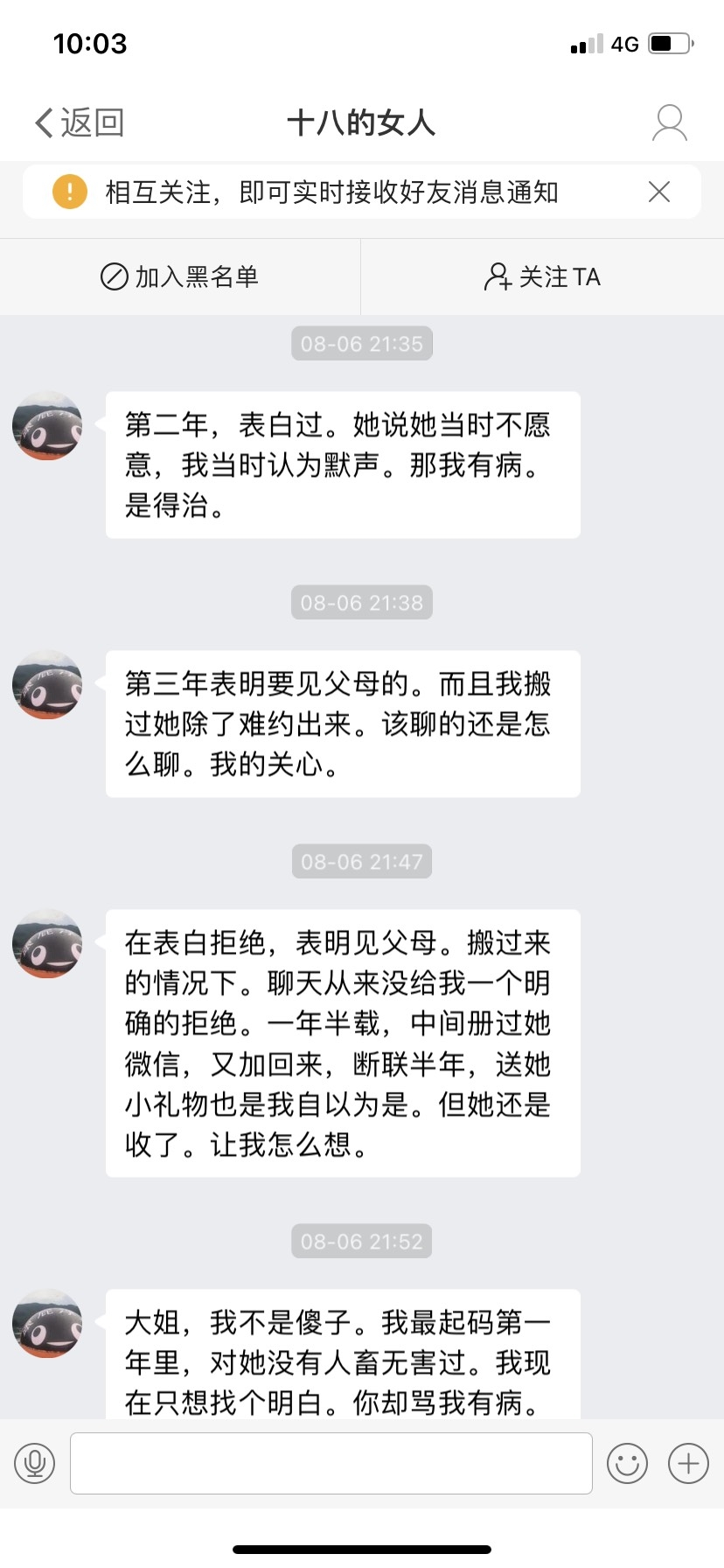Dismiss the 相互关注 notification banner

coord(659,192)
